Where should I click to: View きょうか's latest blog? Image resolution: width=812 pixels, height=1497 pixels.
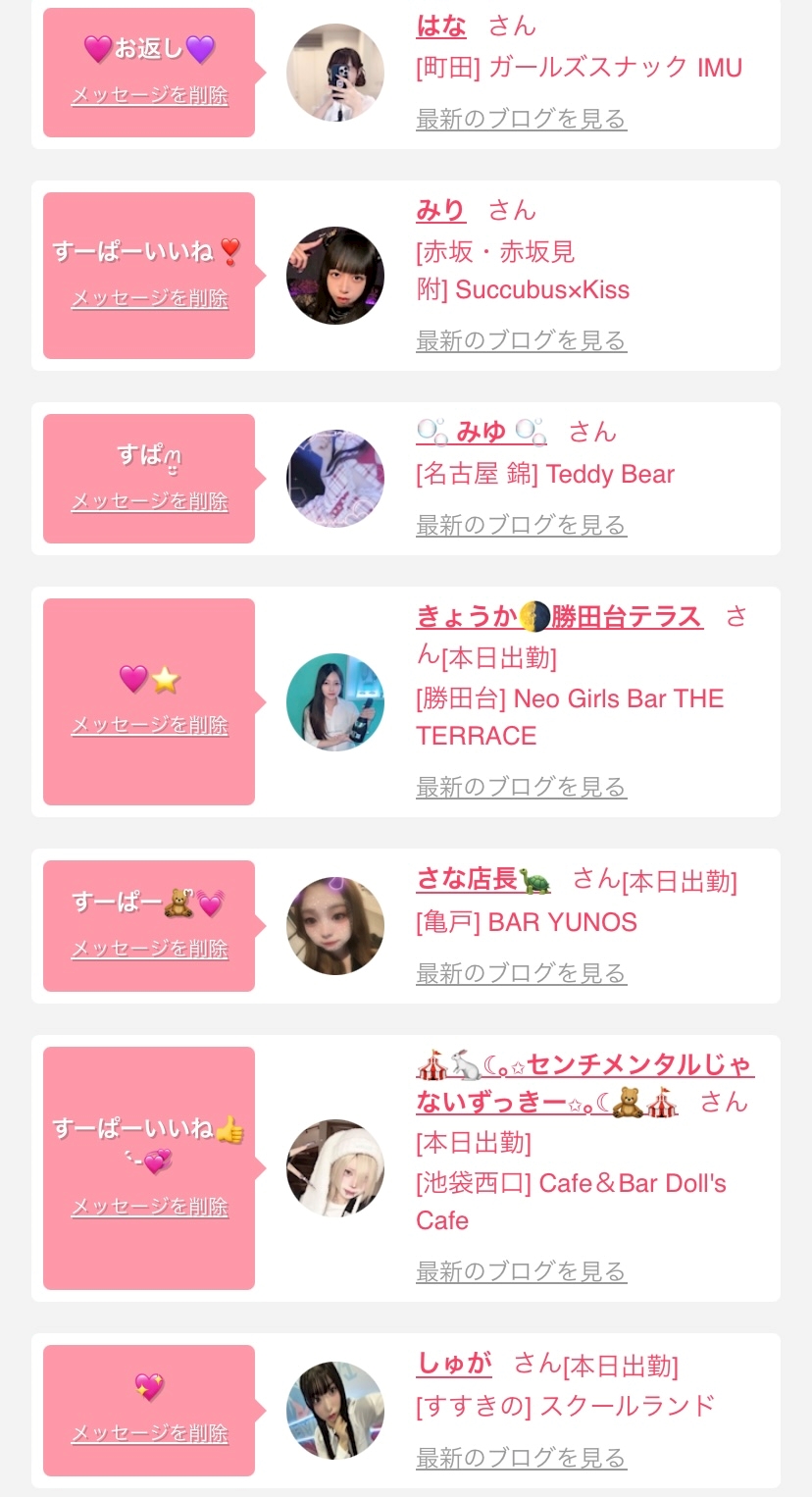coord(521,788)
